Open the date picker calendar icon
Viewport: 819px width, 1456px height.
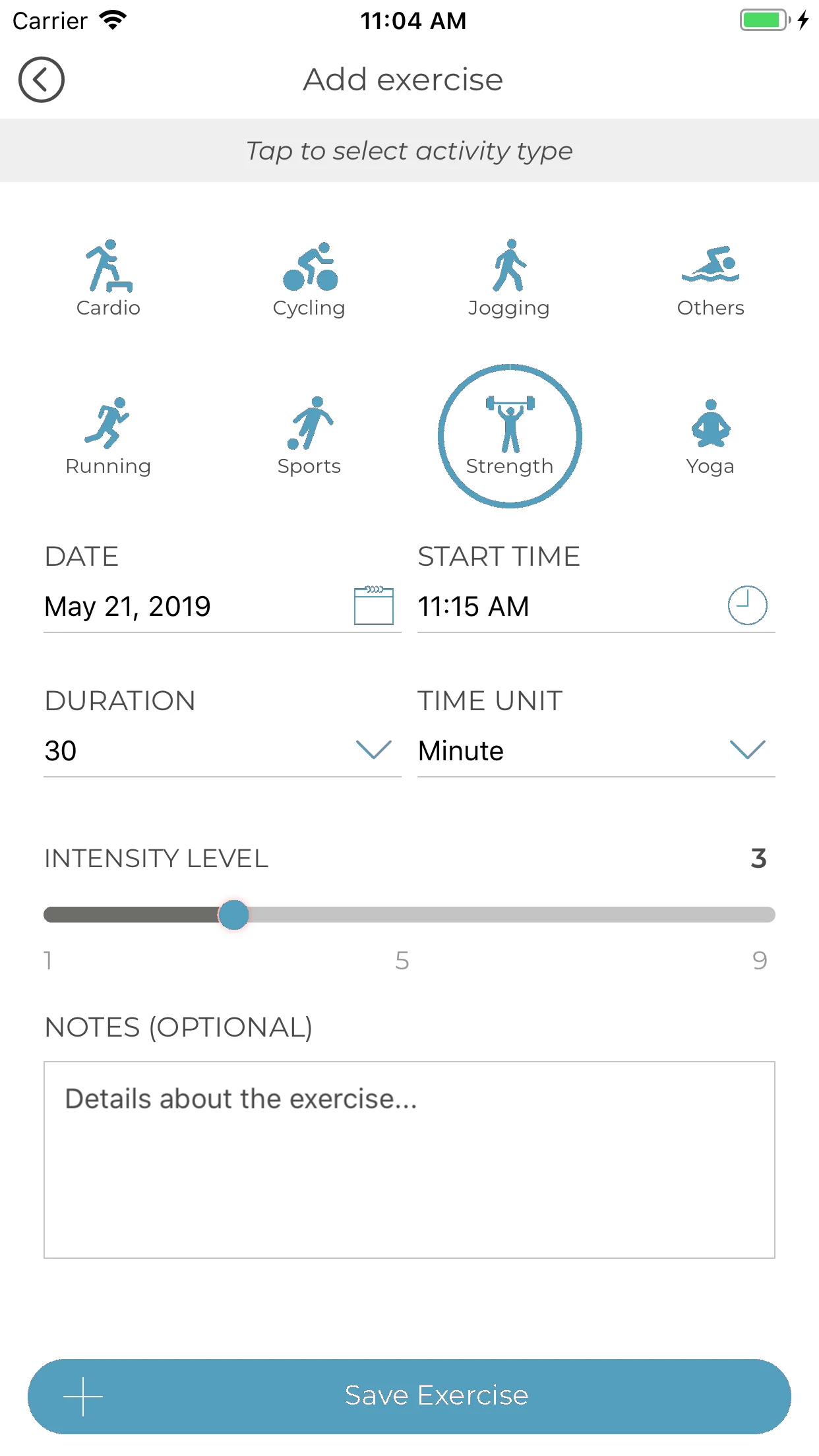[374, 605]
